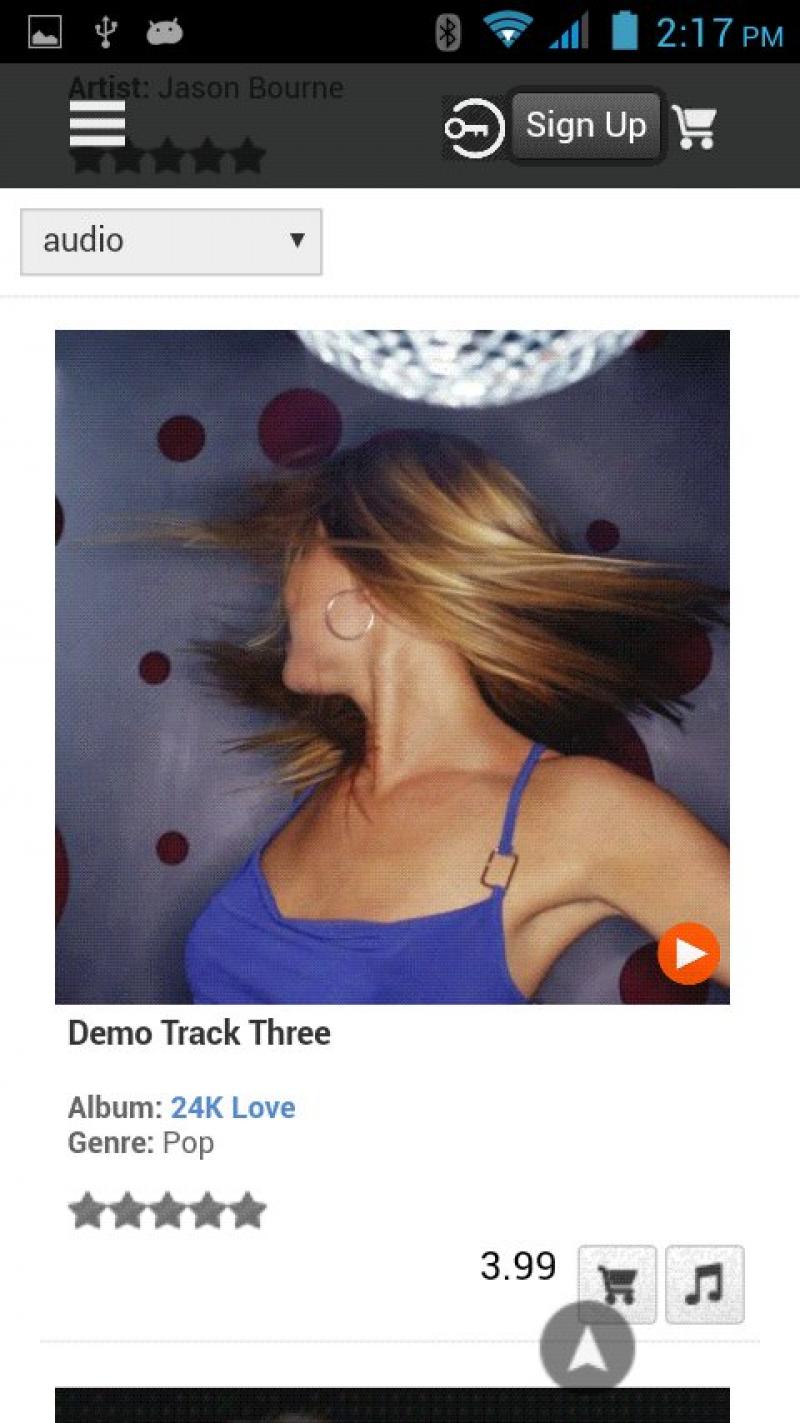Tap the Sign Up button

586,126
